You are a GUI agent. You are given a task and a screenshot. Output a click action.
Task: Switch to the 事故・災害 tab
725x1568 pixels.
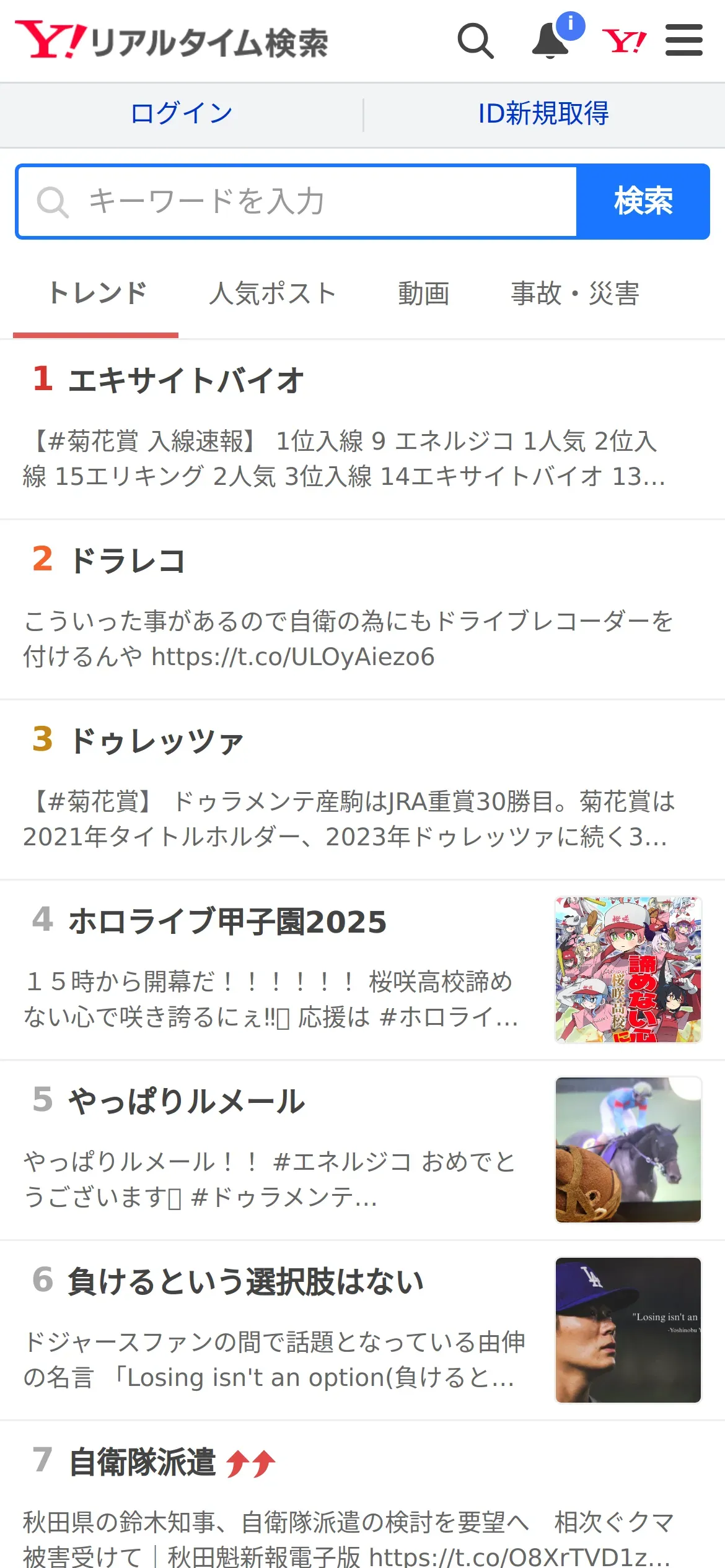click(x=574, y=294)
